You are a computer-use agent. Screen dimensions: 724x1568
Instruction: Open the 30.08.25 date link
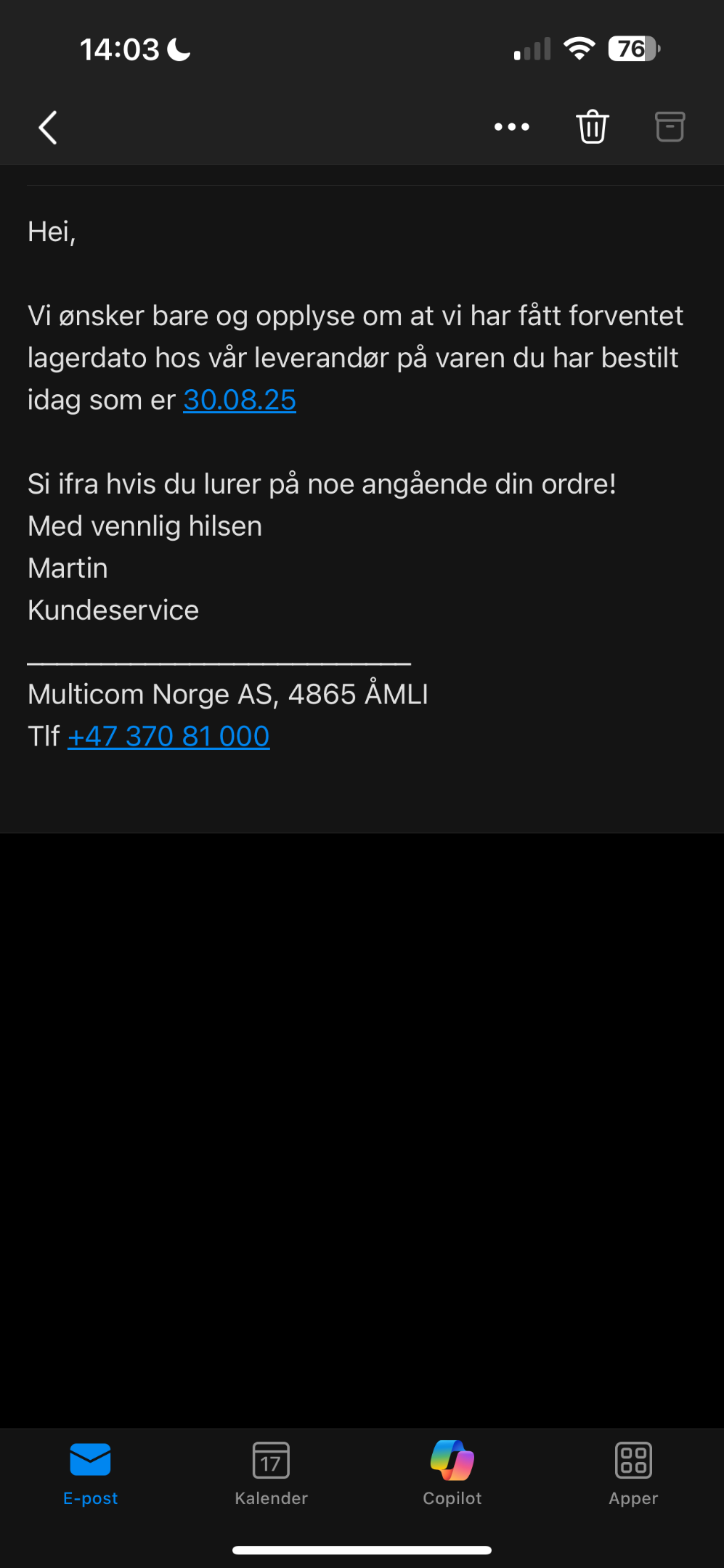(x=240, y=400)
